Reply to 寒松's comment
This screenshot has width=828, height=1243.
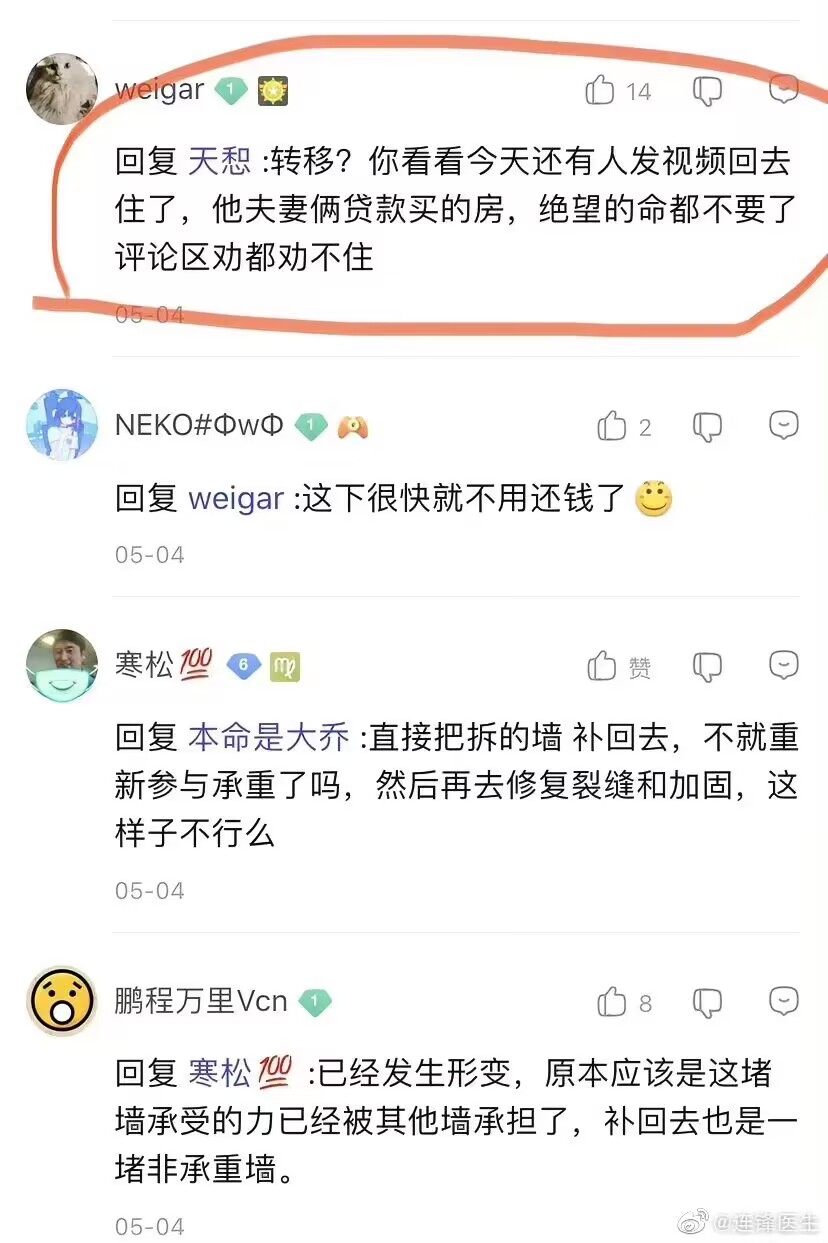point(784,664)
